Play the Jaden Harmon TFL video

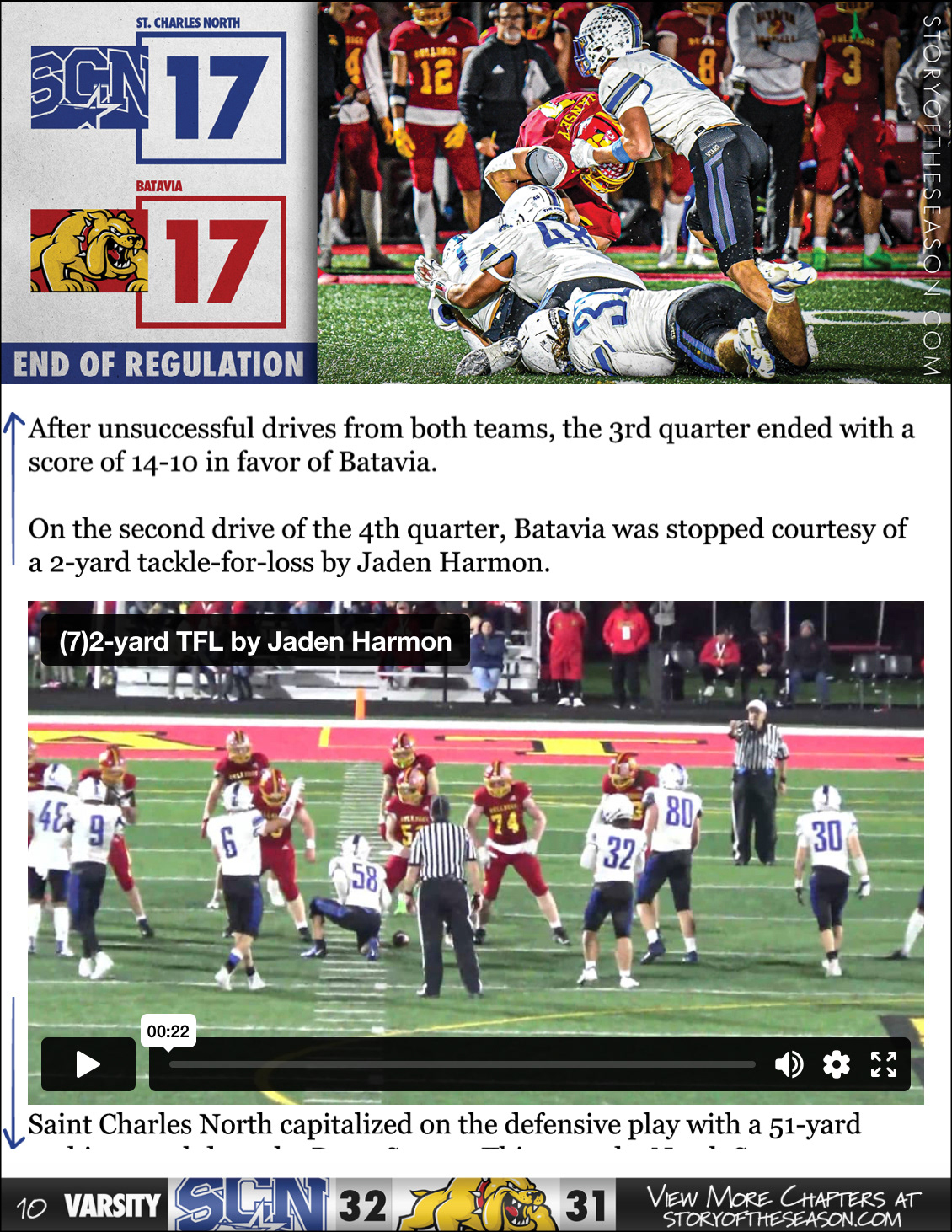(x=88, y=1064)
